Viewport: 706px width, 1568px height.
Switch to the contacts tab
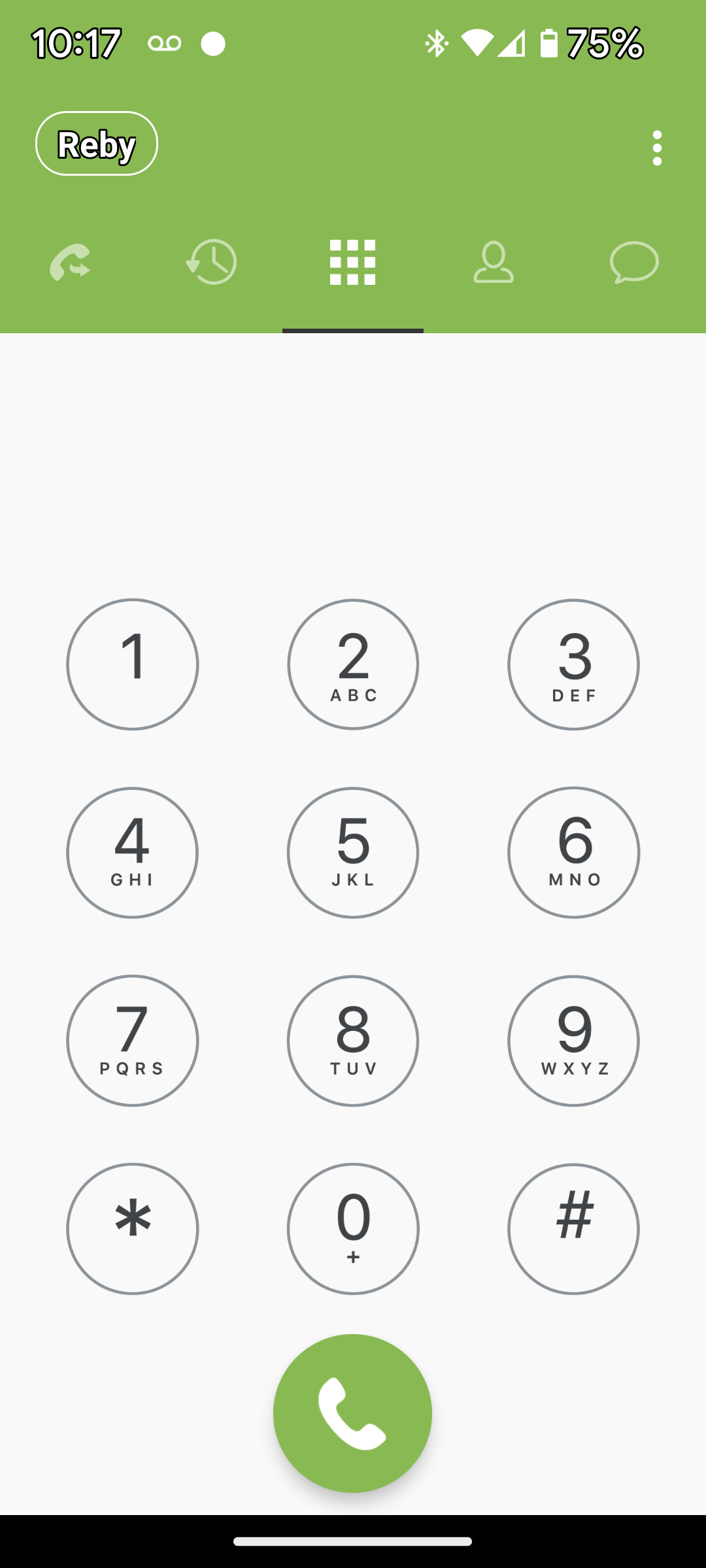click(494, 263)
